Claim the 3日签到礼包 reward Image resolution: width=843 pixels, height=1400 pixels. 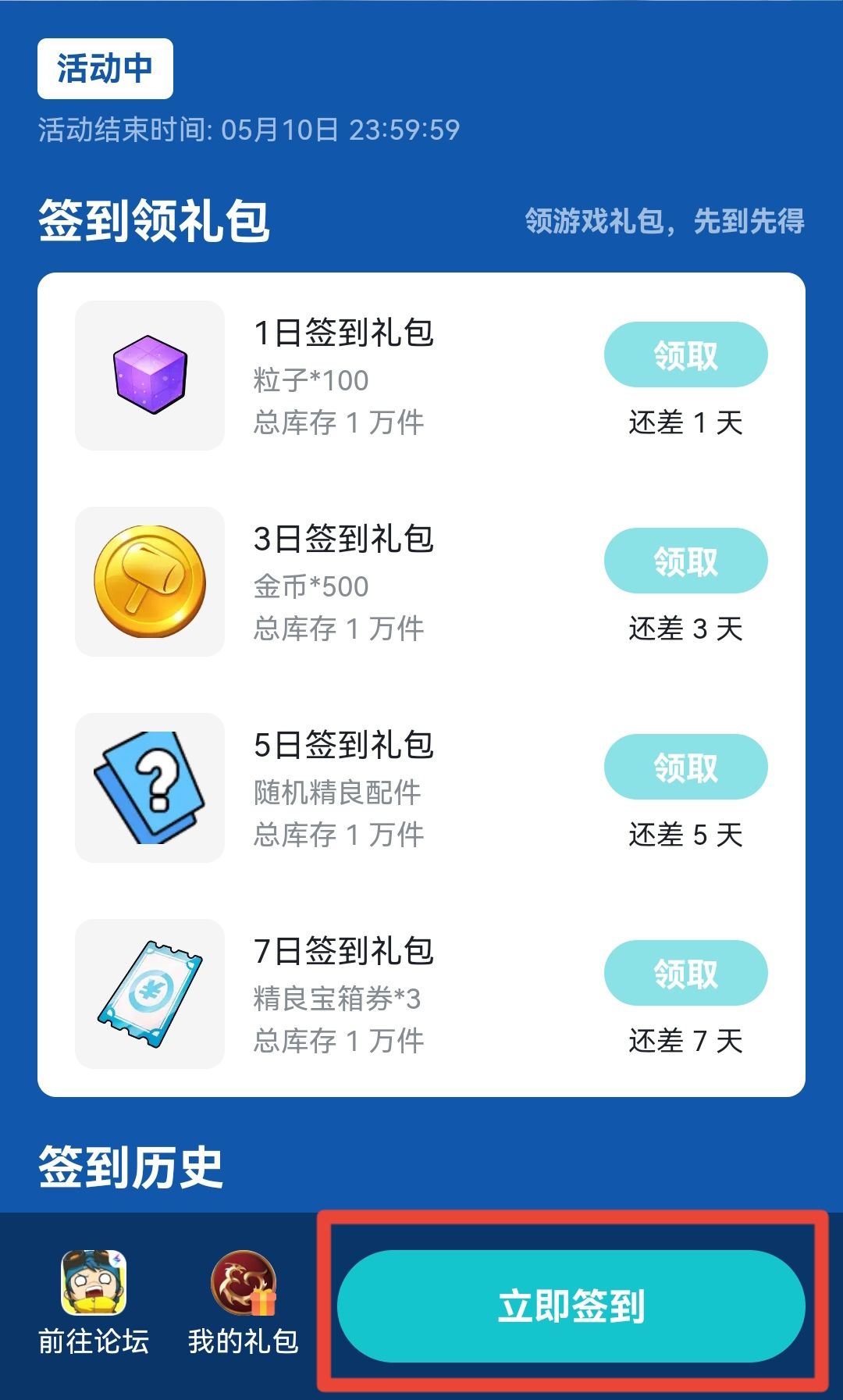(685, 561)
